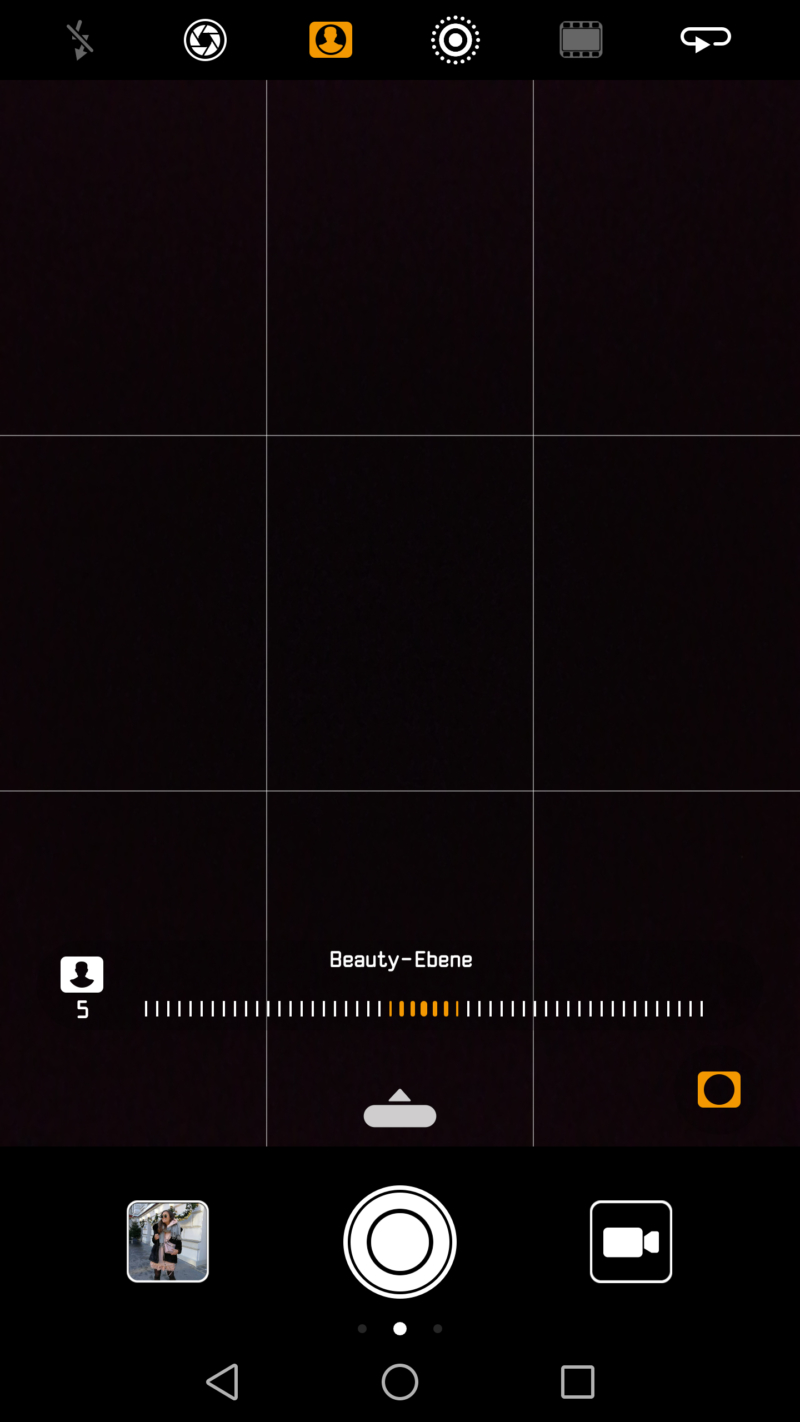The height and width of the screenshot is (1422, 800).
Task: Toggle the orange circle effect button
Action: tap(719, 1089)
